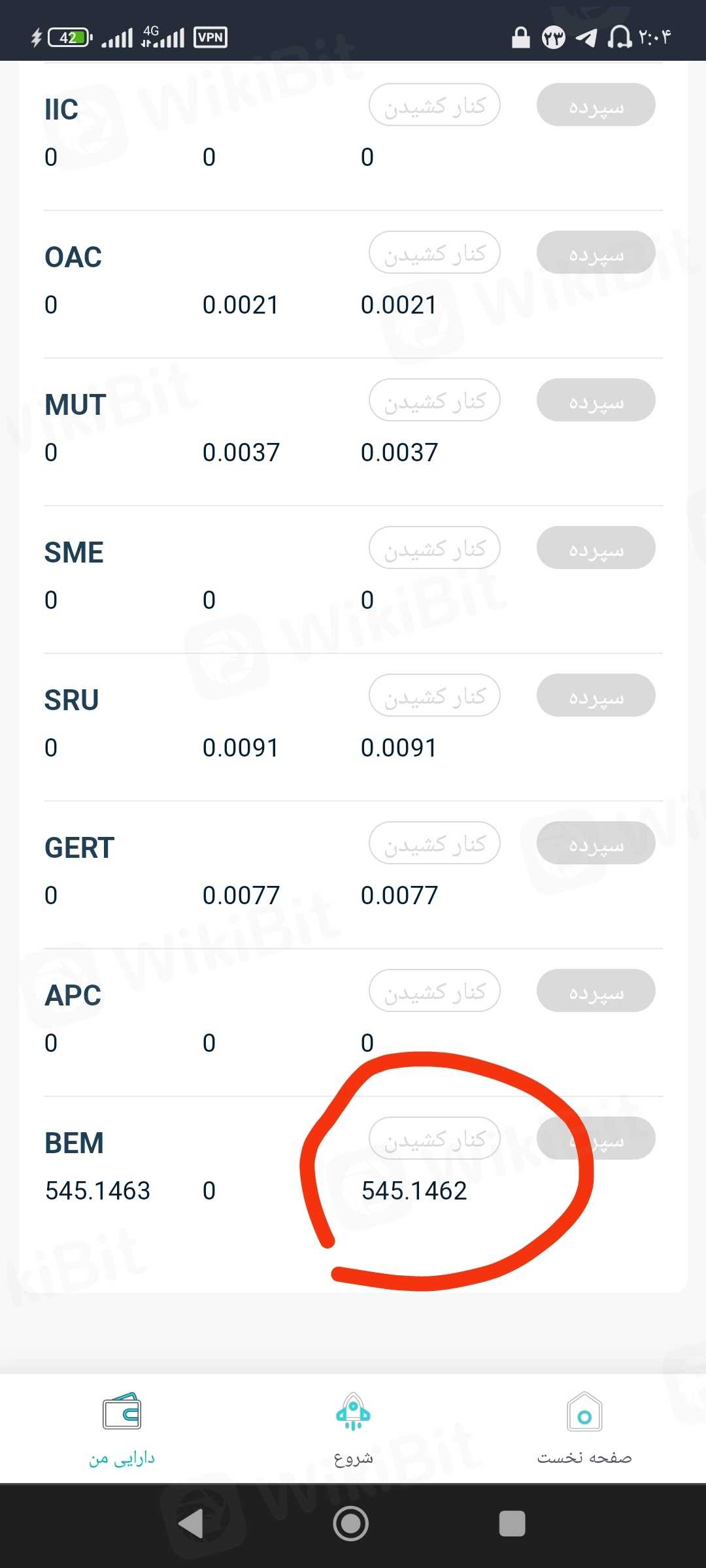Select deposit (سپرده) for MUT
The image size is (706, 1568).
(596, 400)
